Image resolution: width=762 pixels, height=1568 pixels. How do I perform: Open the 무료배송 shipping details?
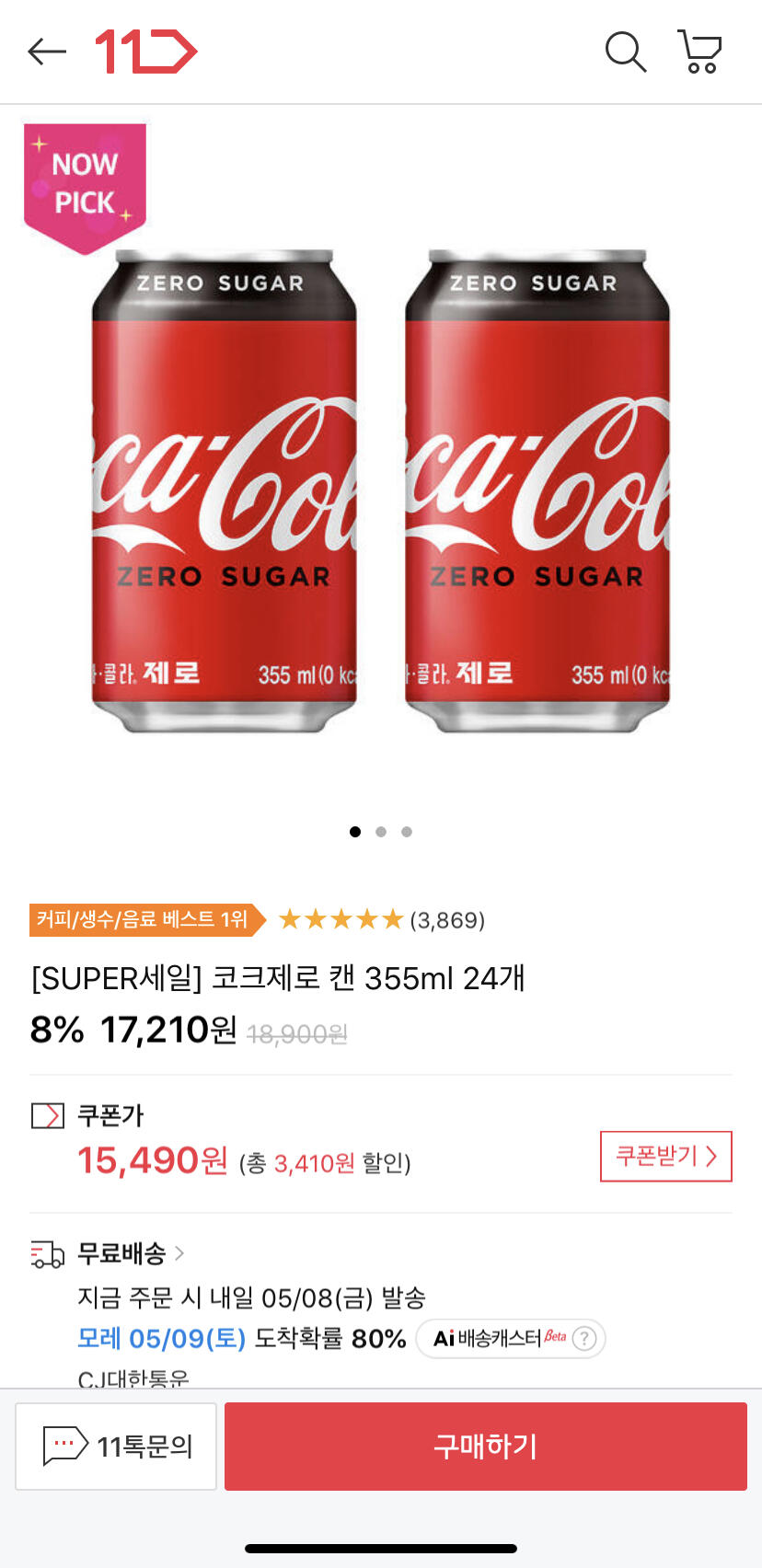point(131,1253)
